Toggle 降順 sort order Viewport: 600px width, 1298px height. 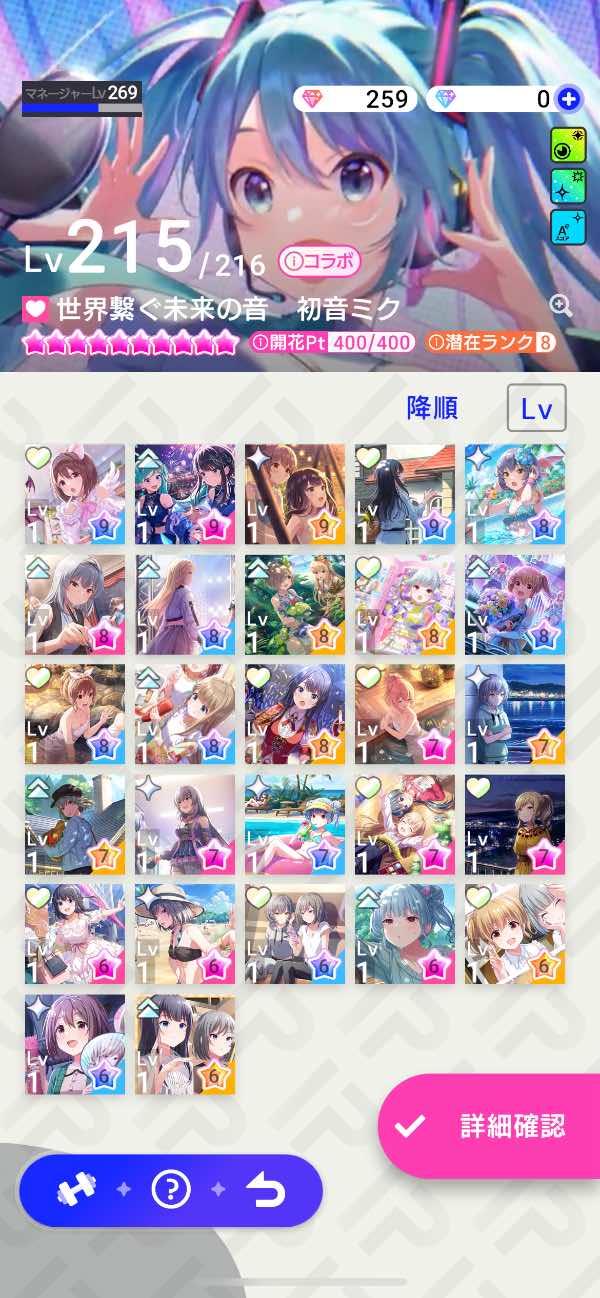coord(432,408)
